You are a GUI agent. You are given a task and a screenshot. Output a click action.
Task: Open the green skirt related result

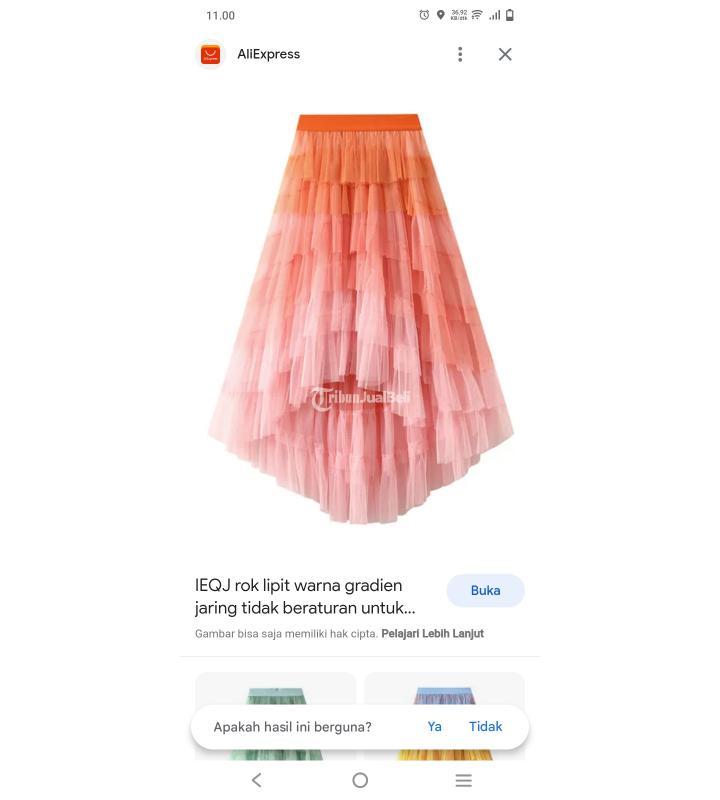[x=275, y=692]
